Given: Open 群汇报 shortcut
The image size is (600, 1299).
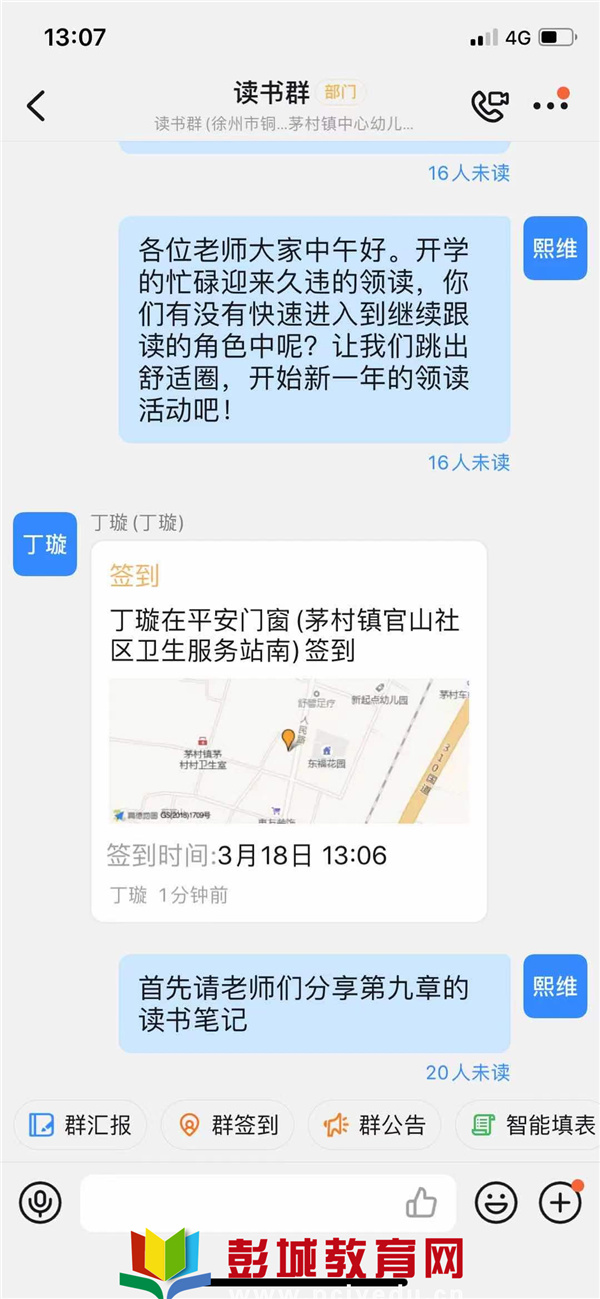Looking at the screenshot, I should [80, 1125].
